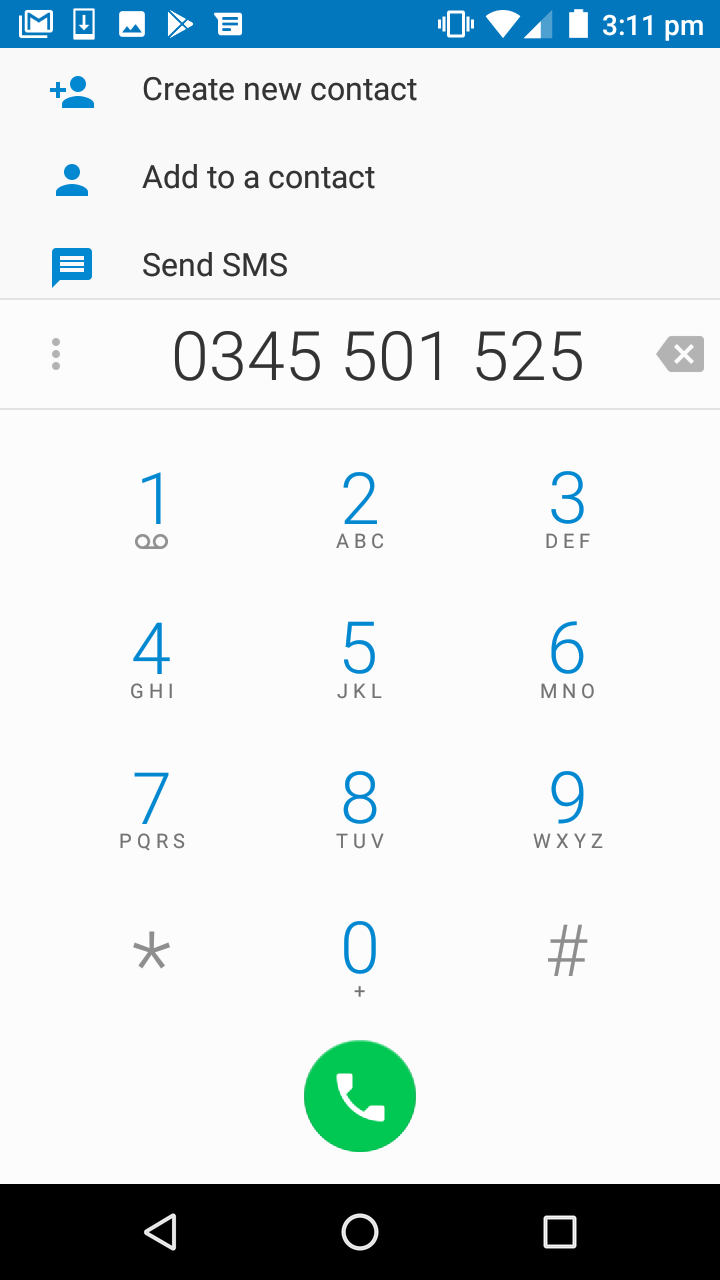Tap the dialed number 0345 501 525
This screenshot has height=1280, width=720.
378,354
